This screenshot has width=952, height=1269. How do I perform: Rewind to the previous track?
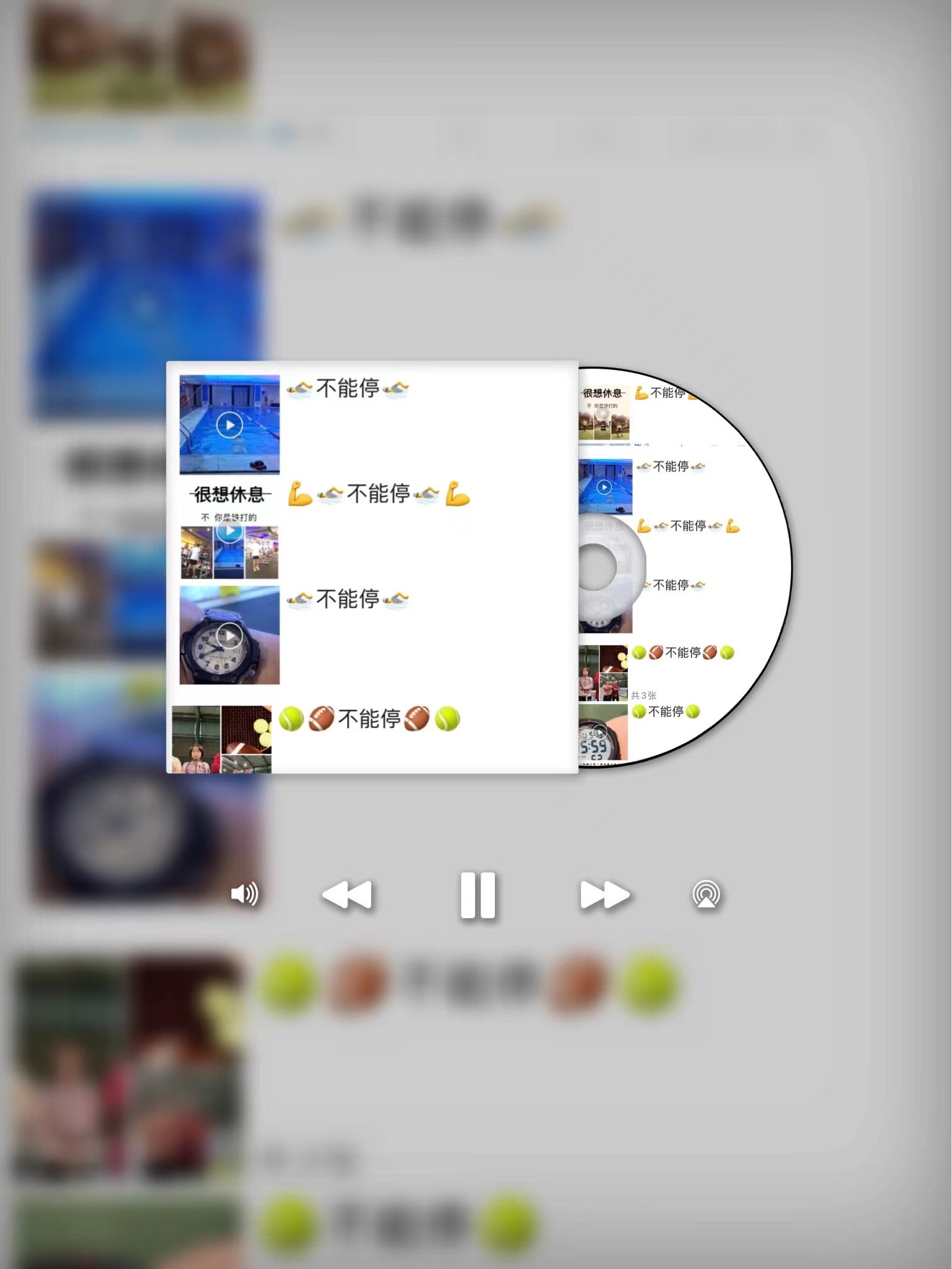(x=347, y=895)
